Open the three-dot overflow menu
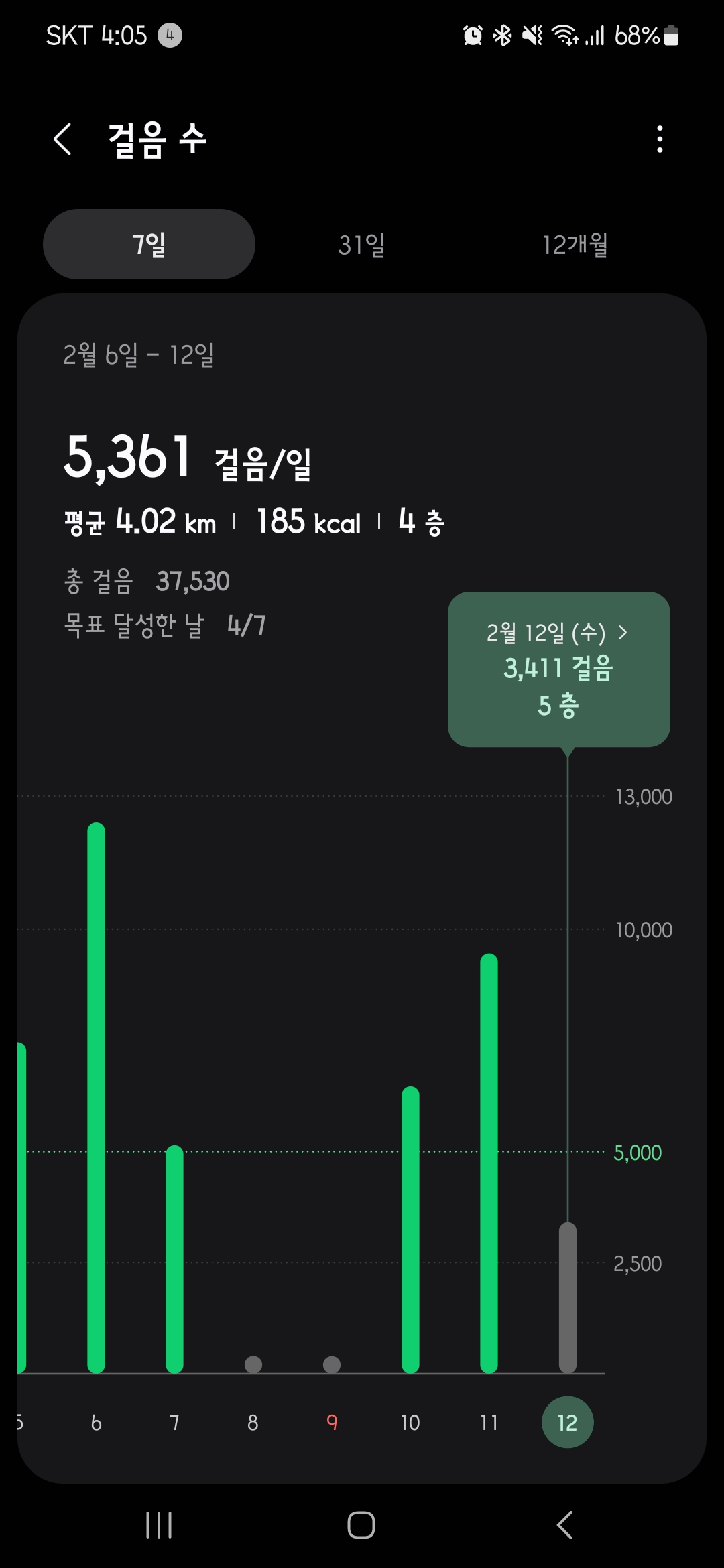This screenshot has width=724, height=1568. 660,139
